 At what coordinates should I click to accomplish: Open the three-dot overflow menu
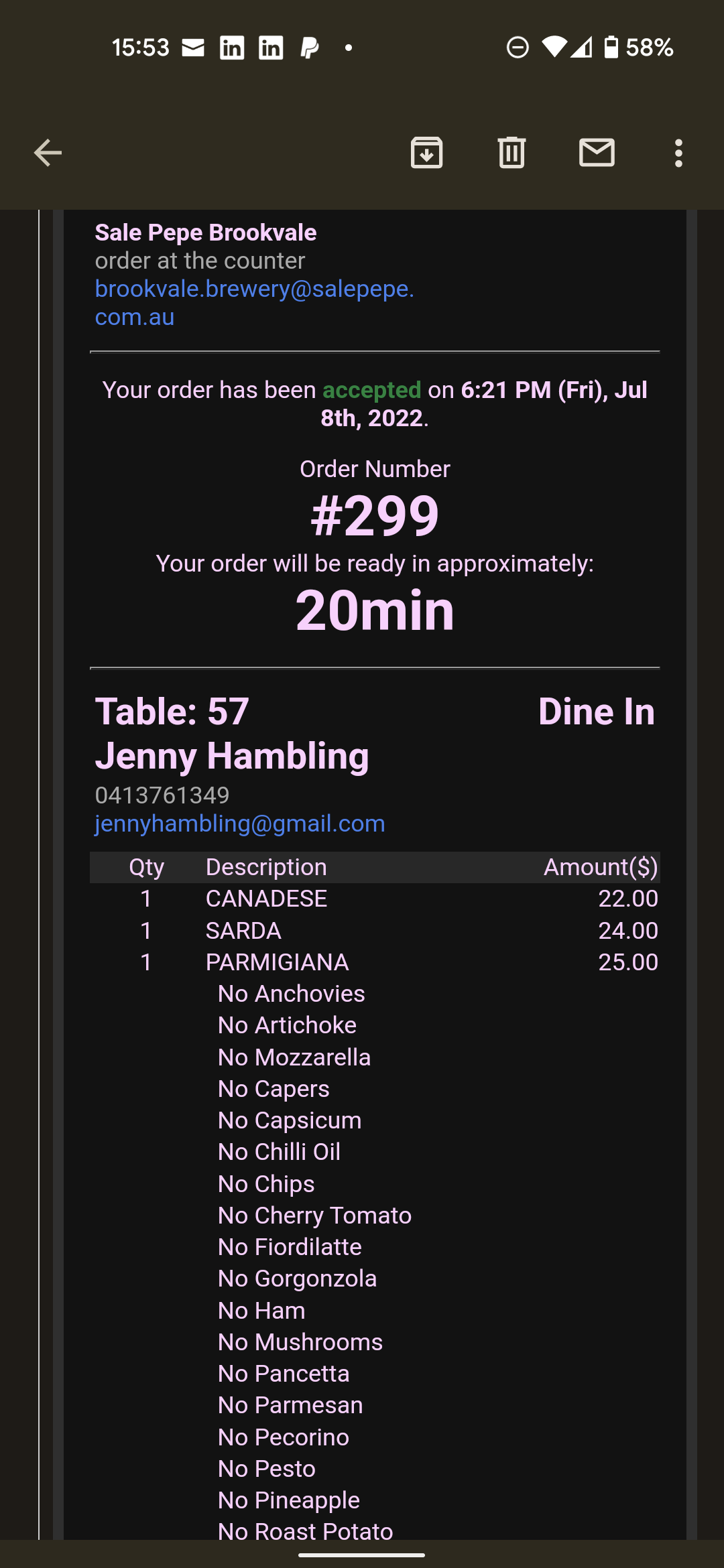pos(678,153)
